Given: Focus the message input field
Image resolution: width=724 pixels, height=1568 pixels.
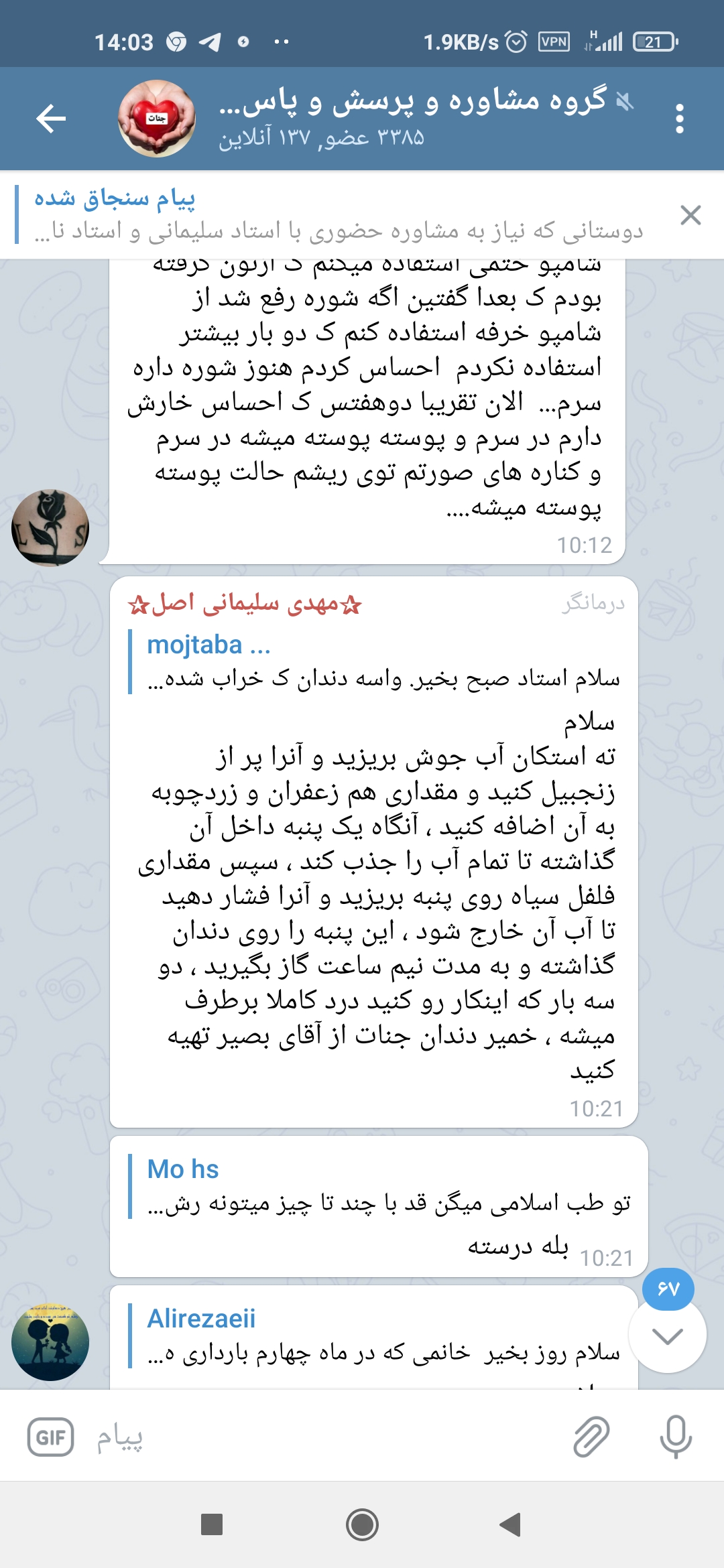Looking at the screenshot, I should point(322,1437).
